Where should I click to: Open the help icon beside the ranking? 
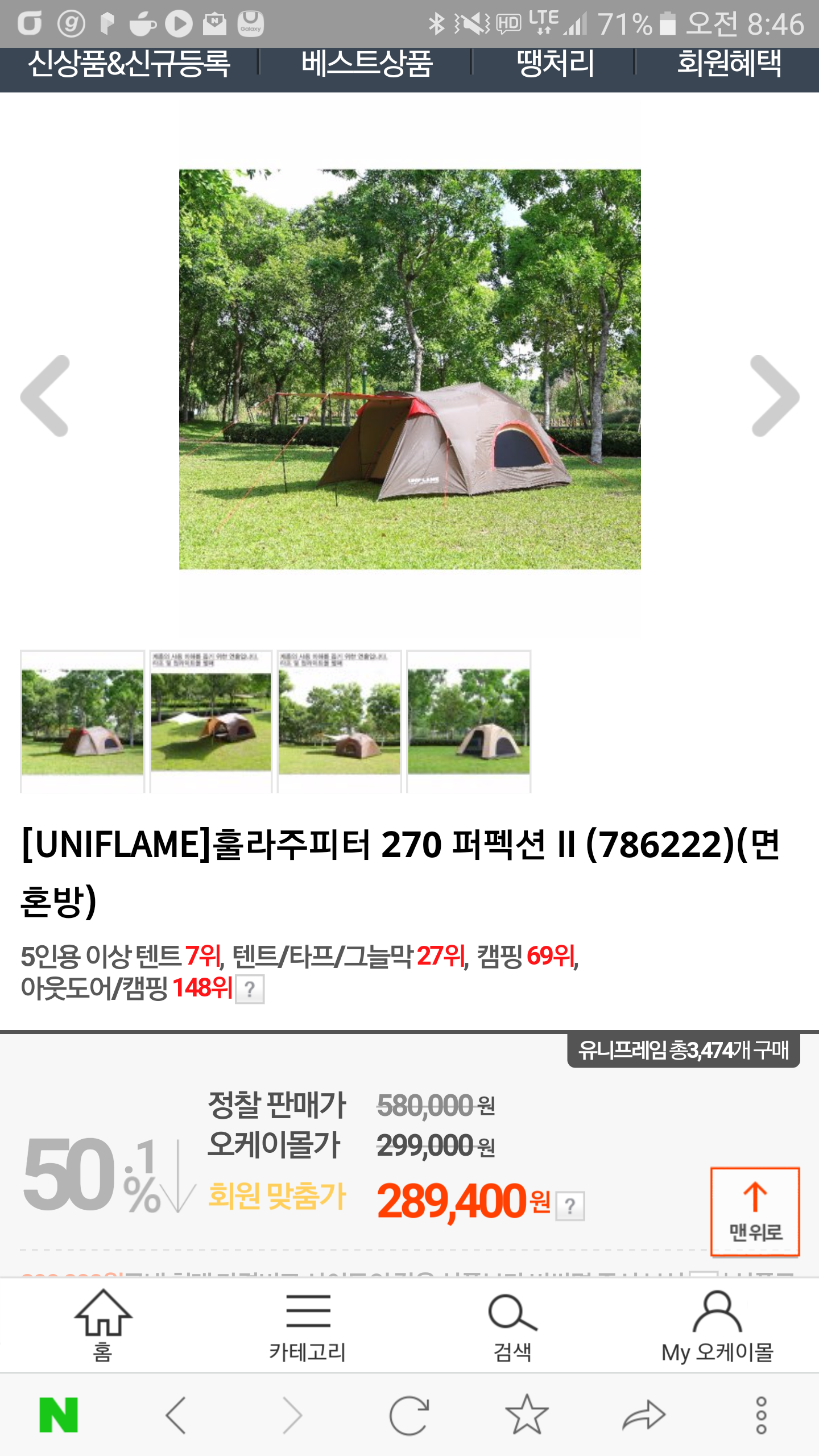[250, 990]
